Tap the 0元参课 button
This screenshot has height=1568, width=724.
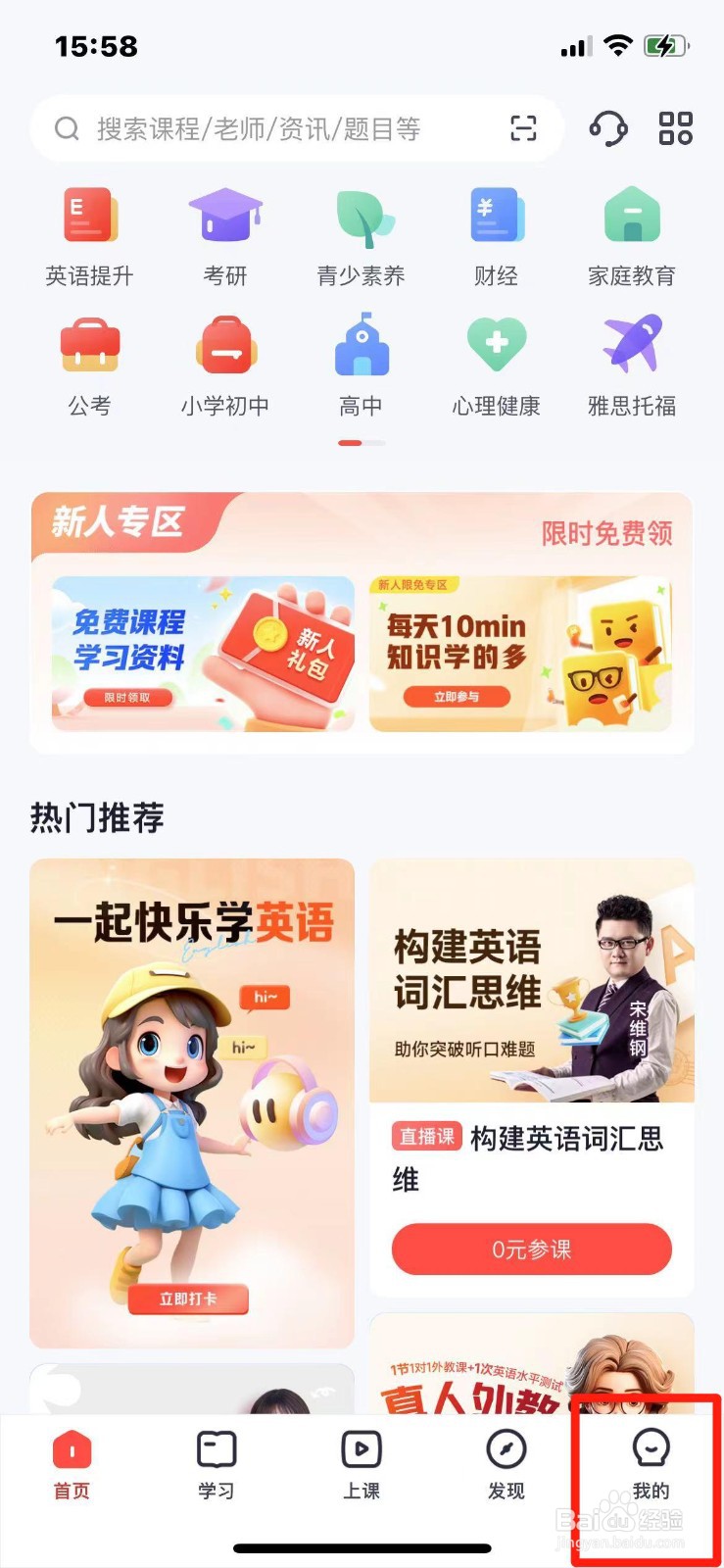(532, 1249)
